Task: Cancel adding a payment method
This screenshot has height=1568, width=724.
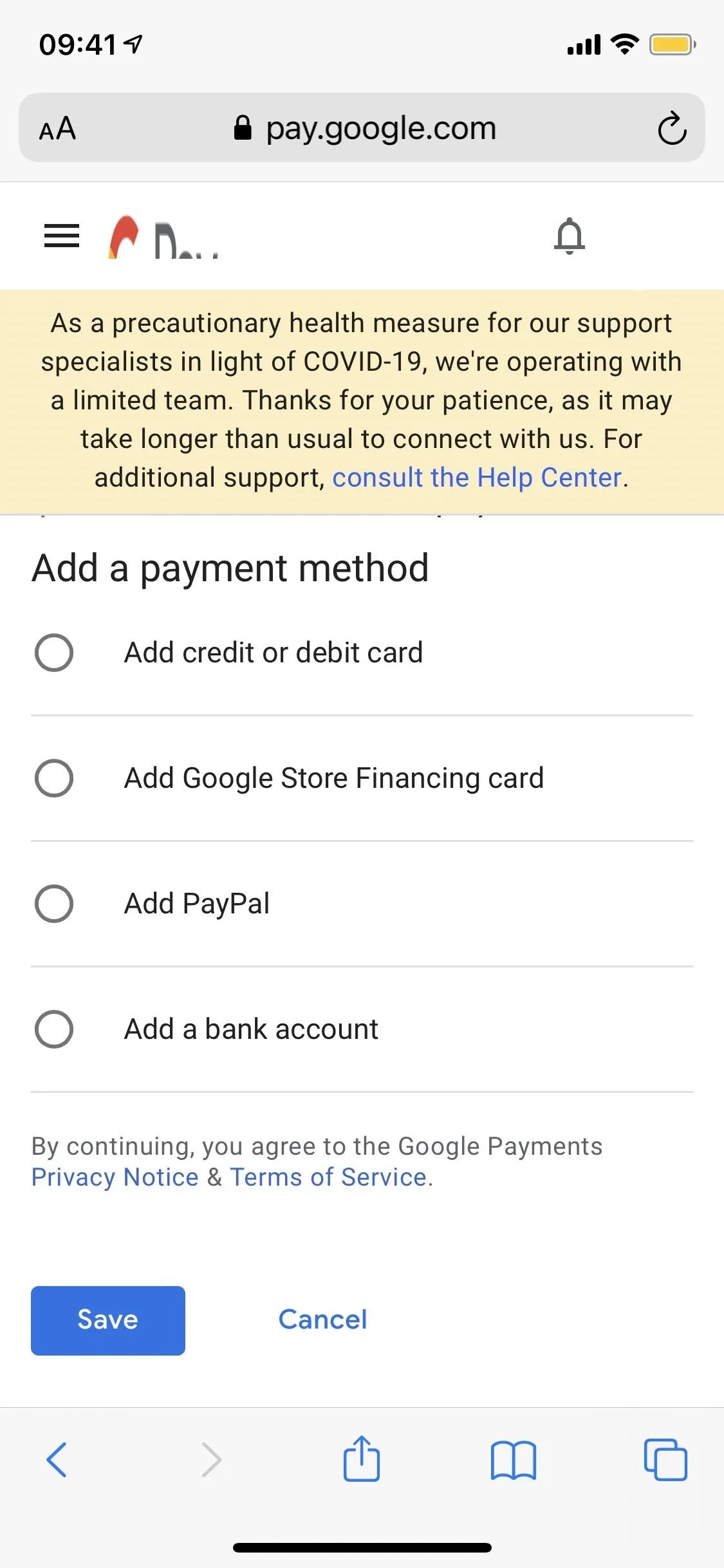Action: (x=322, y=1320)
